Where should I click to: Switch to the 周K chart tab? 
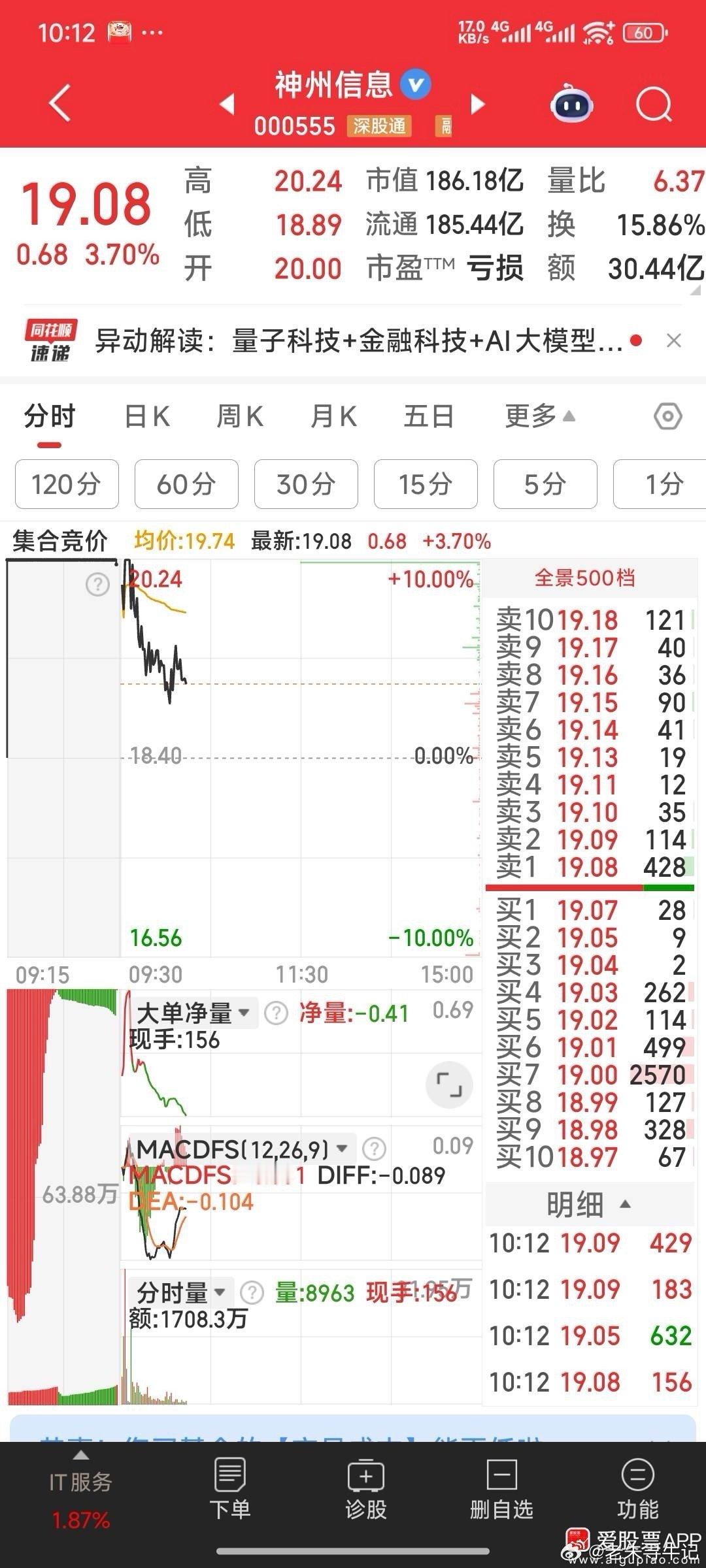(x=240, y=416)
